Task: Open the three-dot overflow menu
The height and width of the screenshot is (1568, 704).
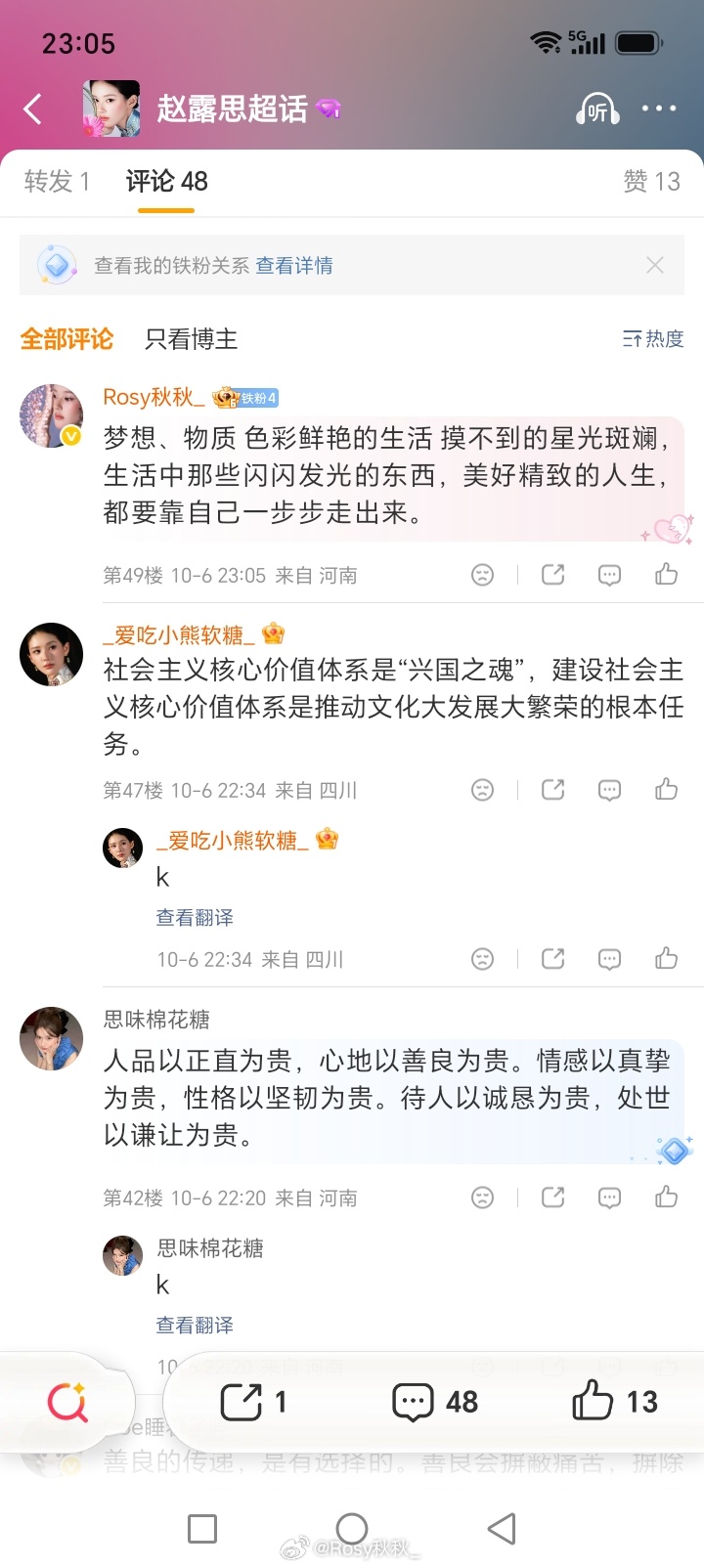Action: [659, 109]
